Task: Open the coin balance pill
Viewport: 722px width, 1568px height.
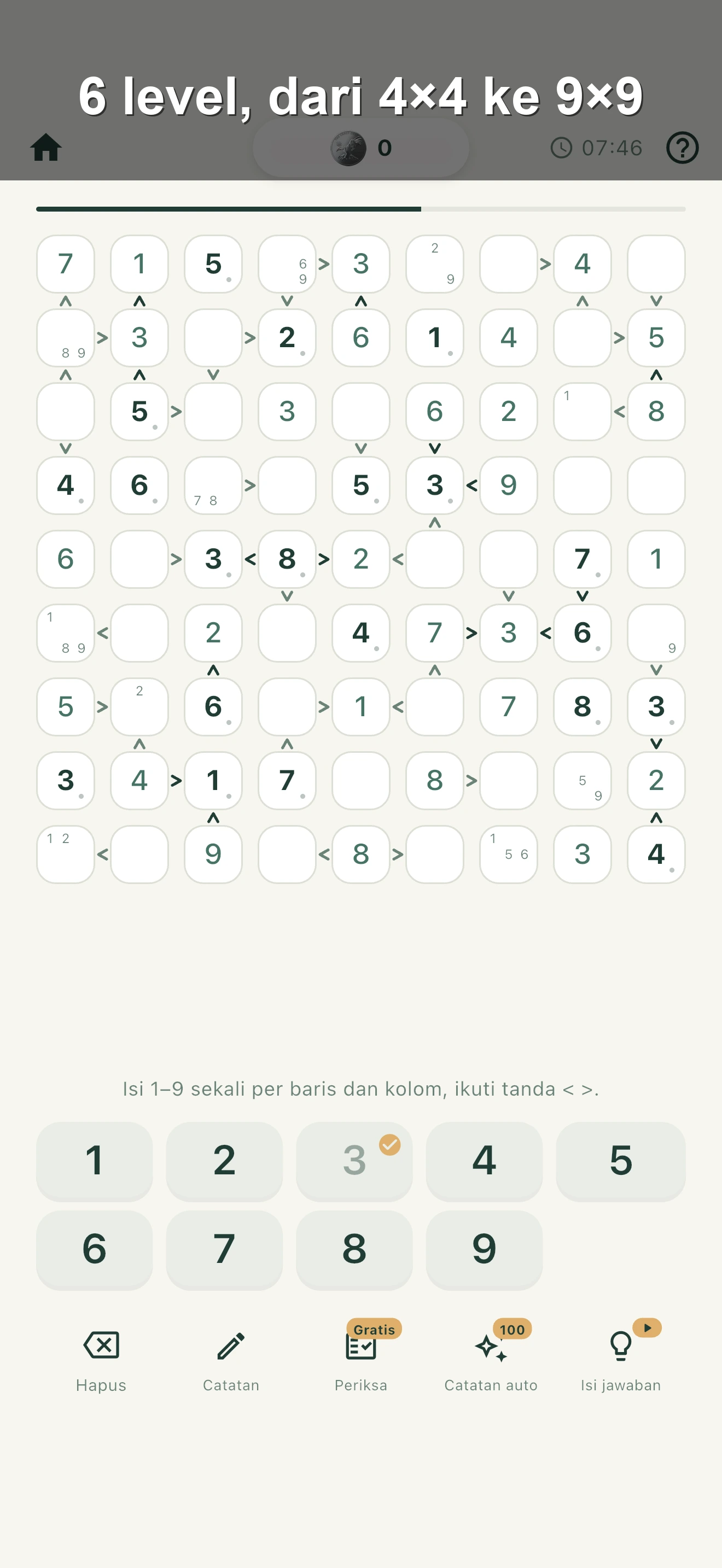Action: point(361,147)
